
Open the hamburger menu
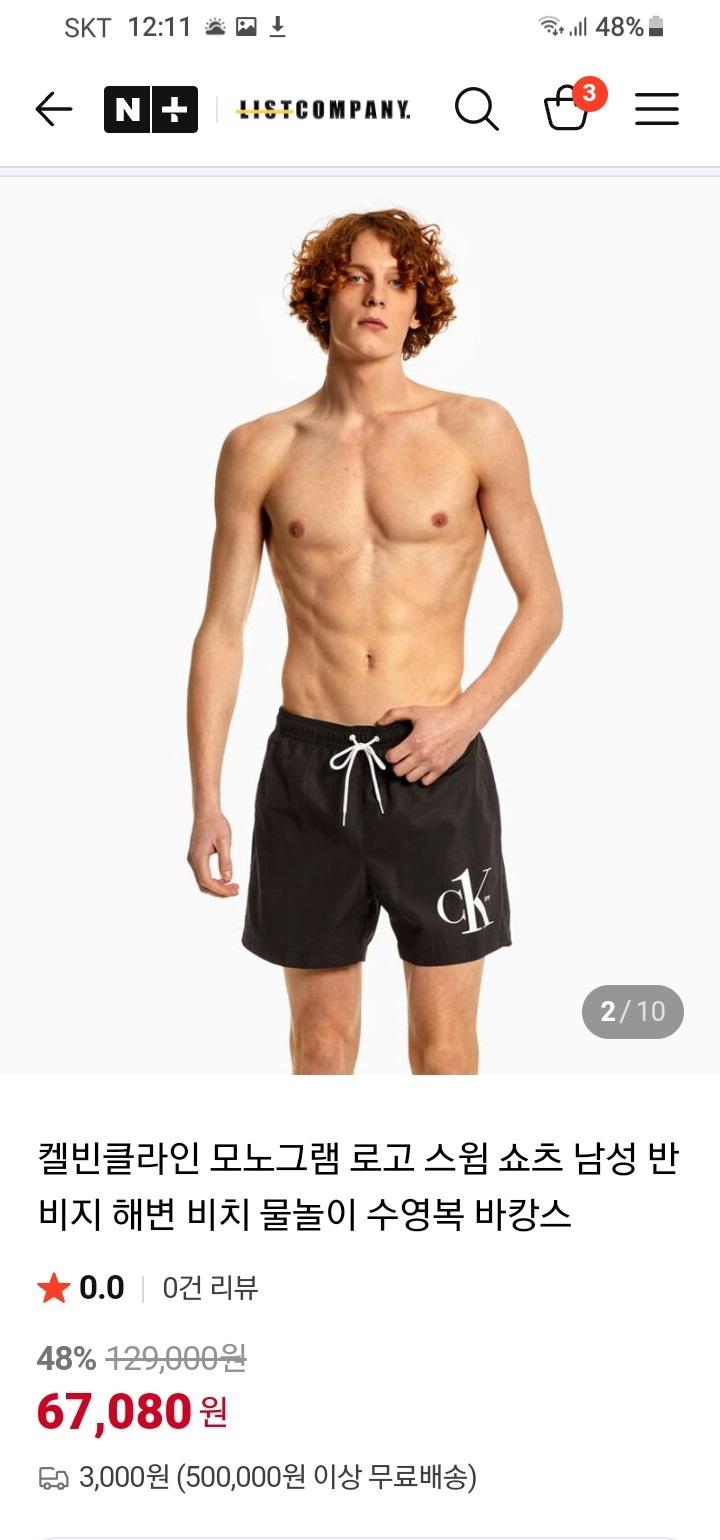[x=657, y=109]
